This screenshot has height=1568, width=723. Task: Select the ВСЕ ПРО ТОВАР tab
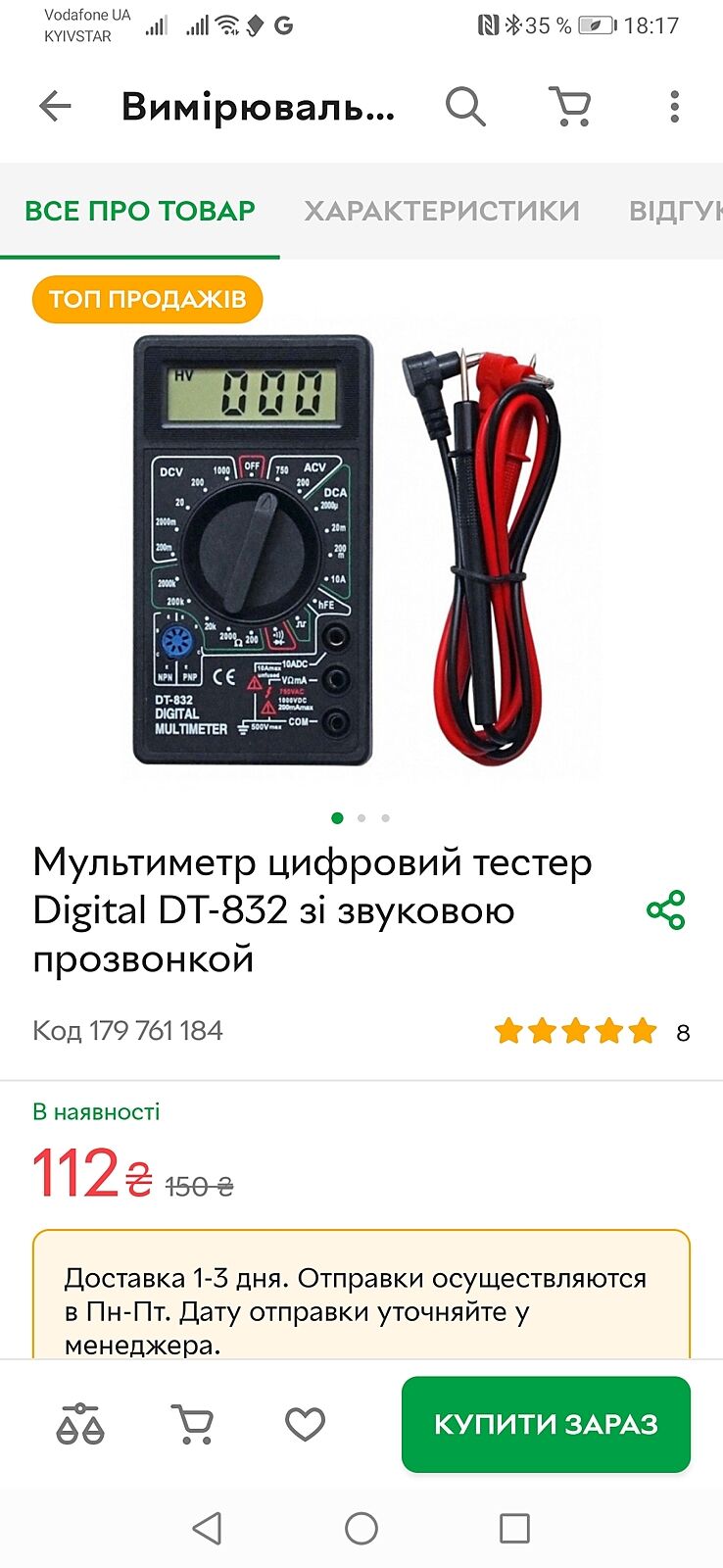coord(140,211)
